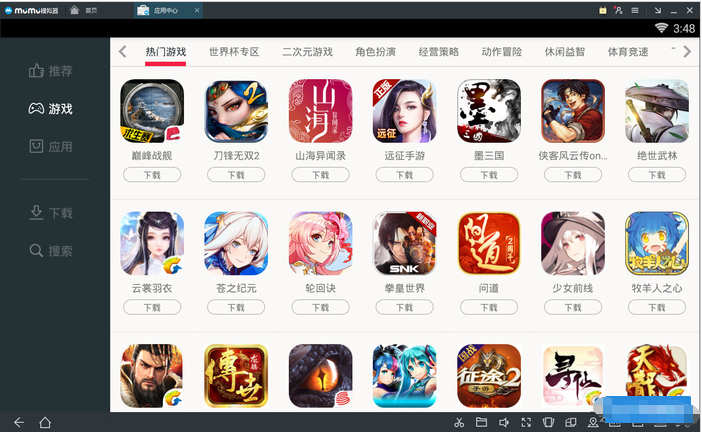Return to the home screen via home icon
The width and height of the screenshot is (702, 432).
[45, 422]
